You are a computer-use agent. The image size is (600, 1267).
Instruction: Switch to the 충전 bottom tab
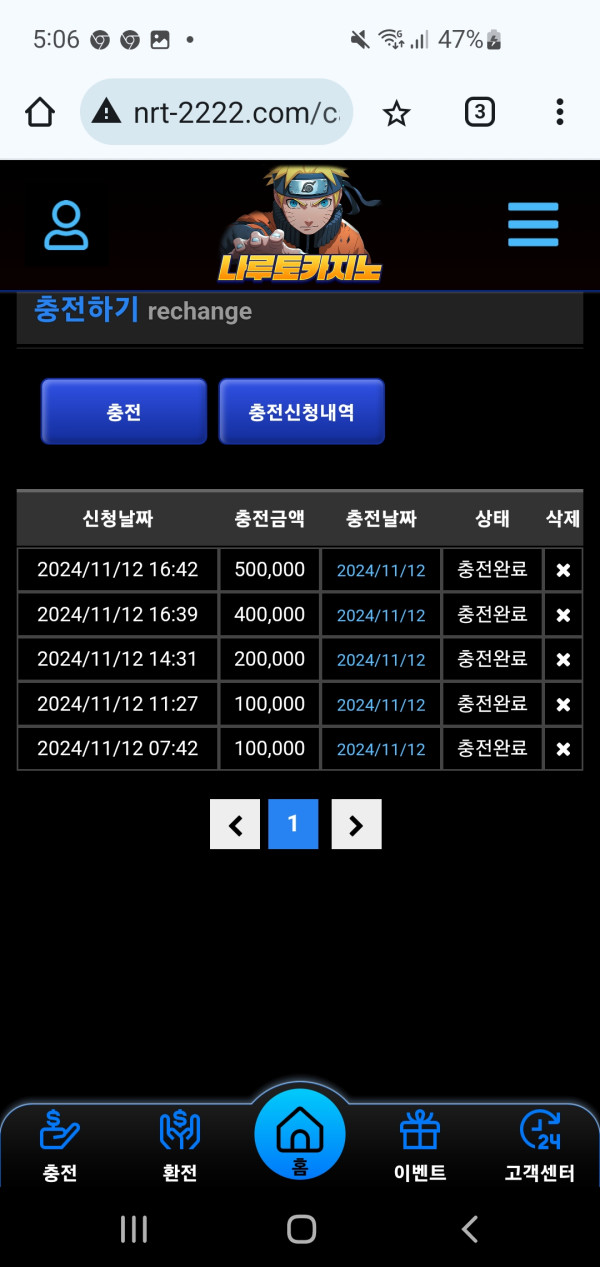60,1147
